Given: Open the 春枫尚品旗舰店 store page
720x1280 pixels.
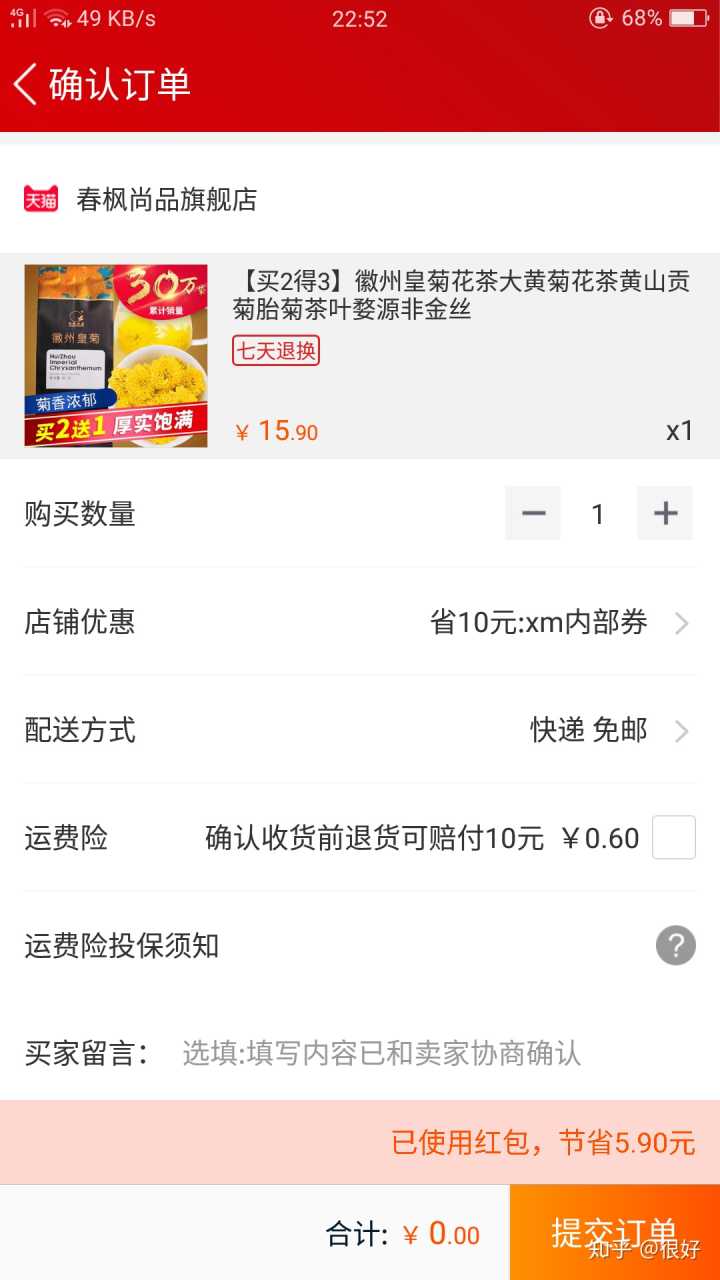Looking at the screenshot, I should click(166, 199).
